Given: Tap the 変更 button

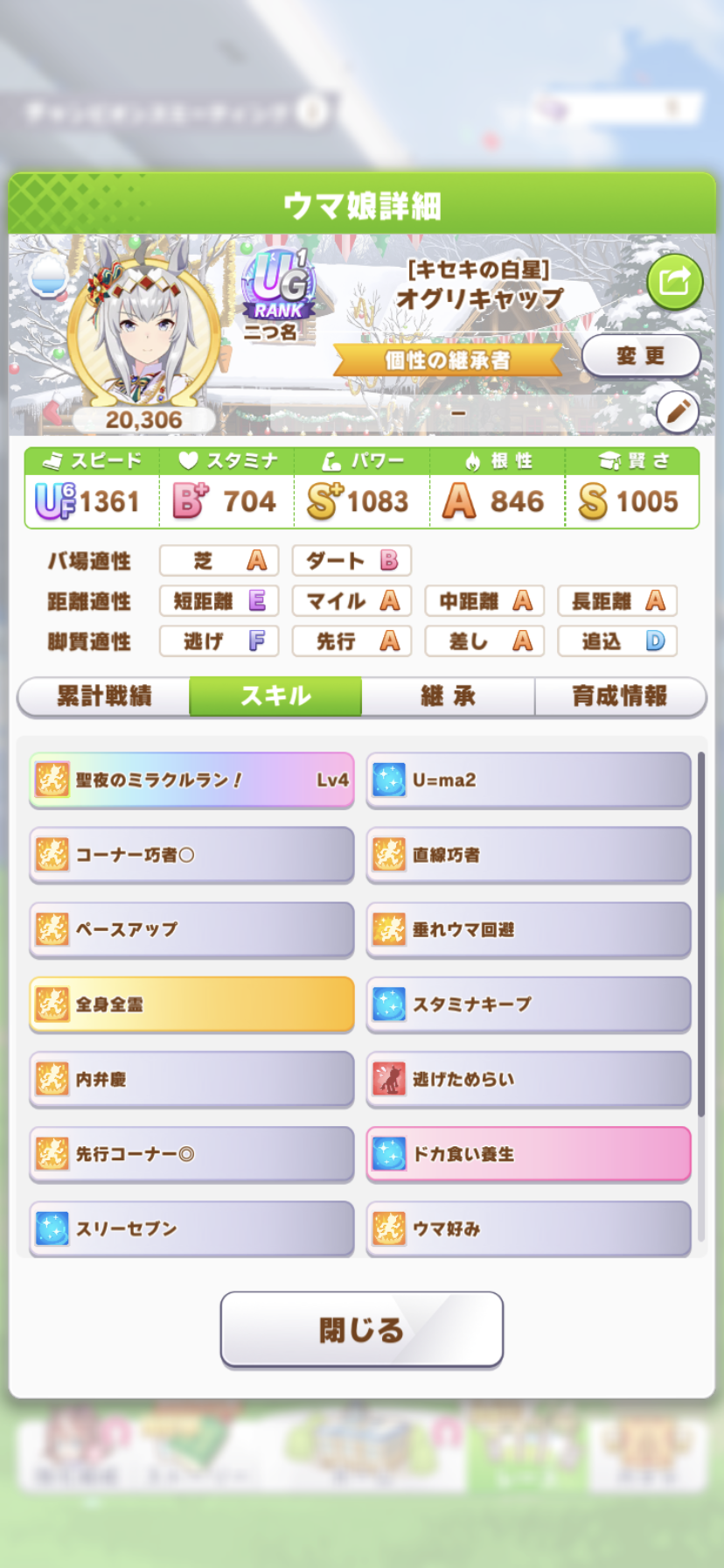Looking at the screenshot, I should click(x=640, y=355).
